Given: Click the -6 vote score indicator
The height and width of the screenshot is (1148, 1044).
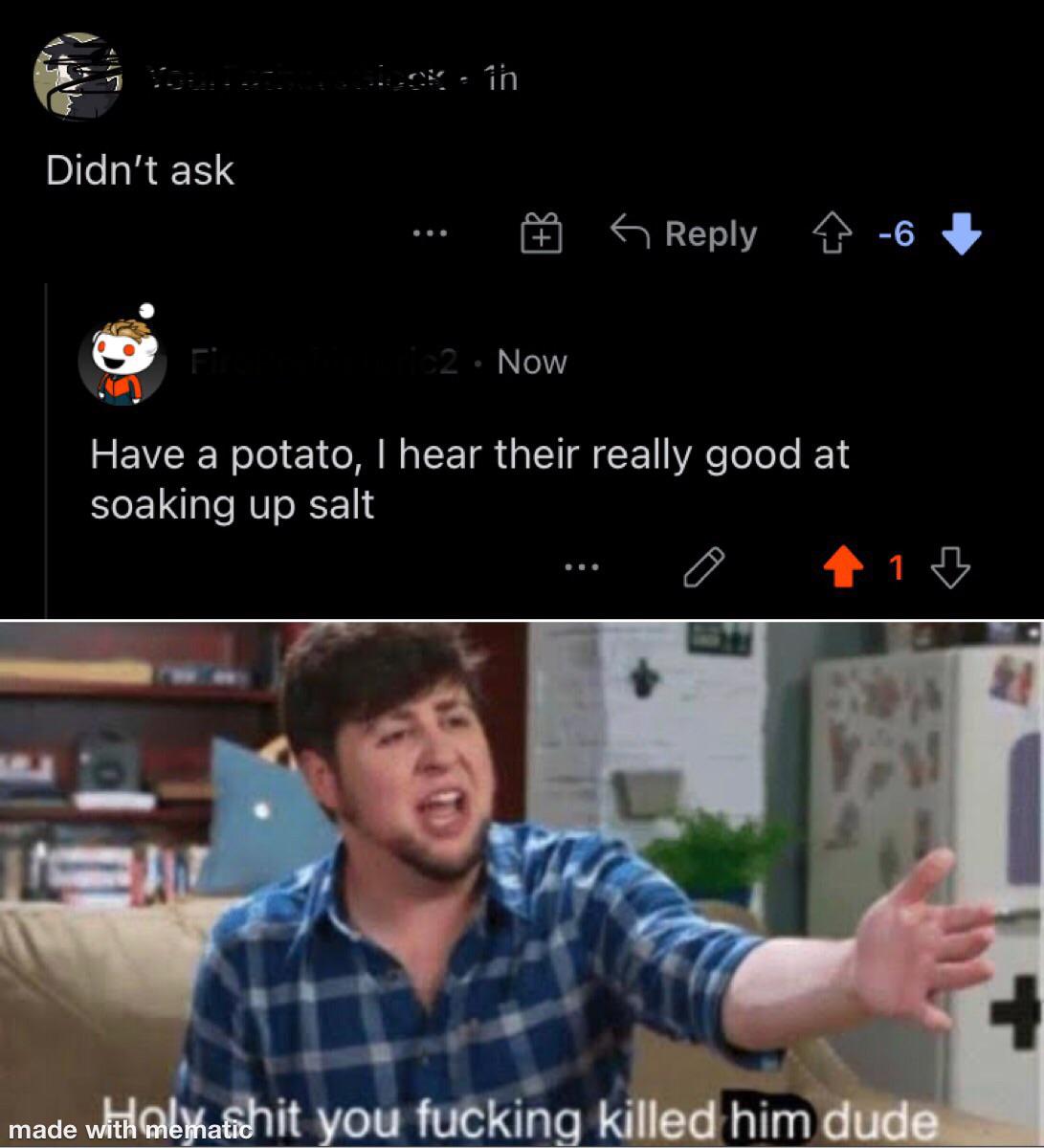Looking at the screenshot, I should tap(898, 233).
